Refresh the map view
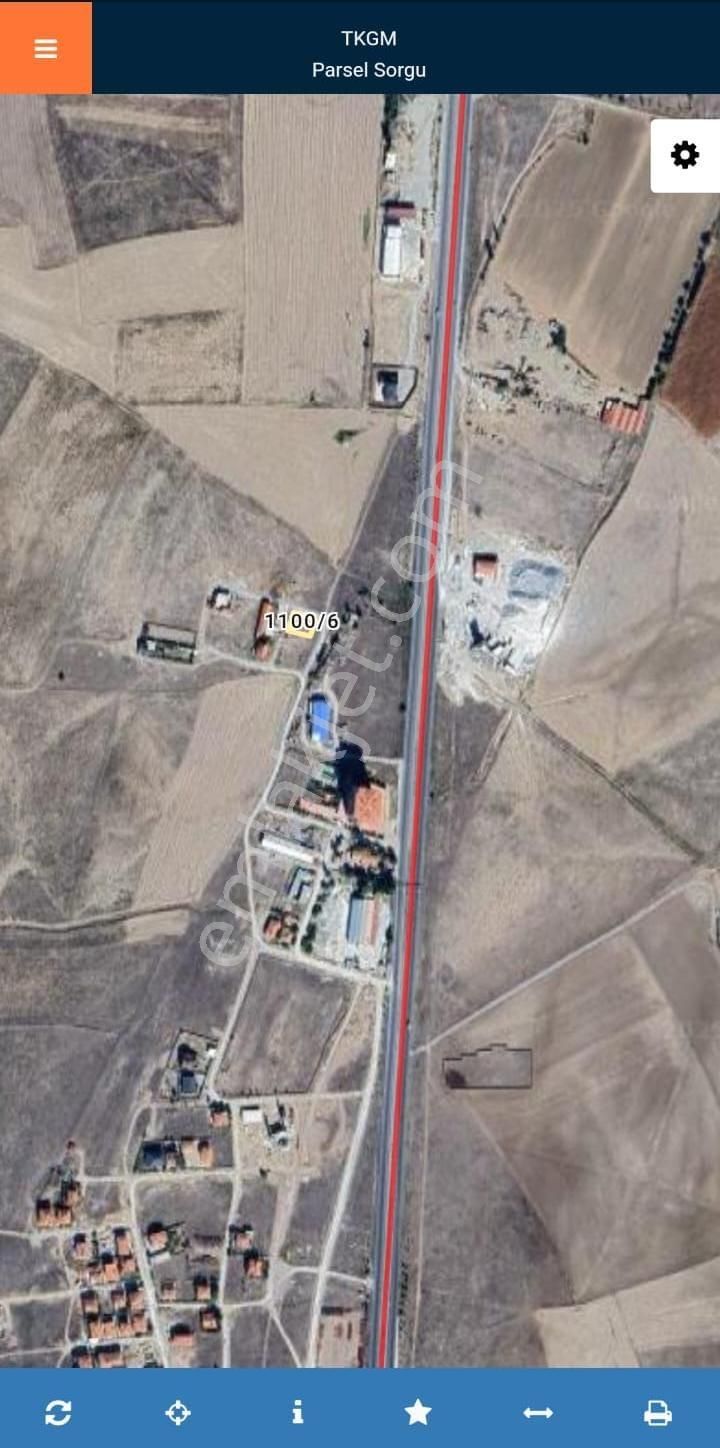Viewport: 720px width, 1448px height. click(x=58, y=1412)
